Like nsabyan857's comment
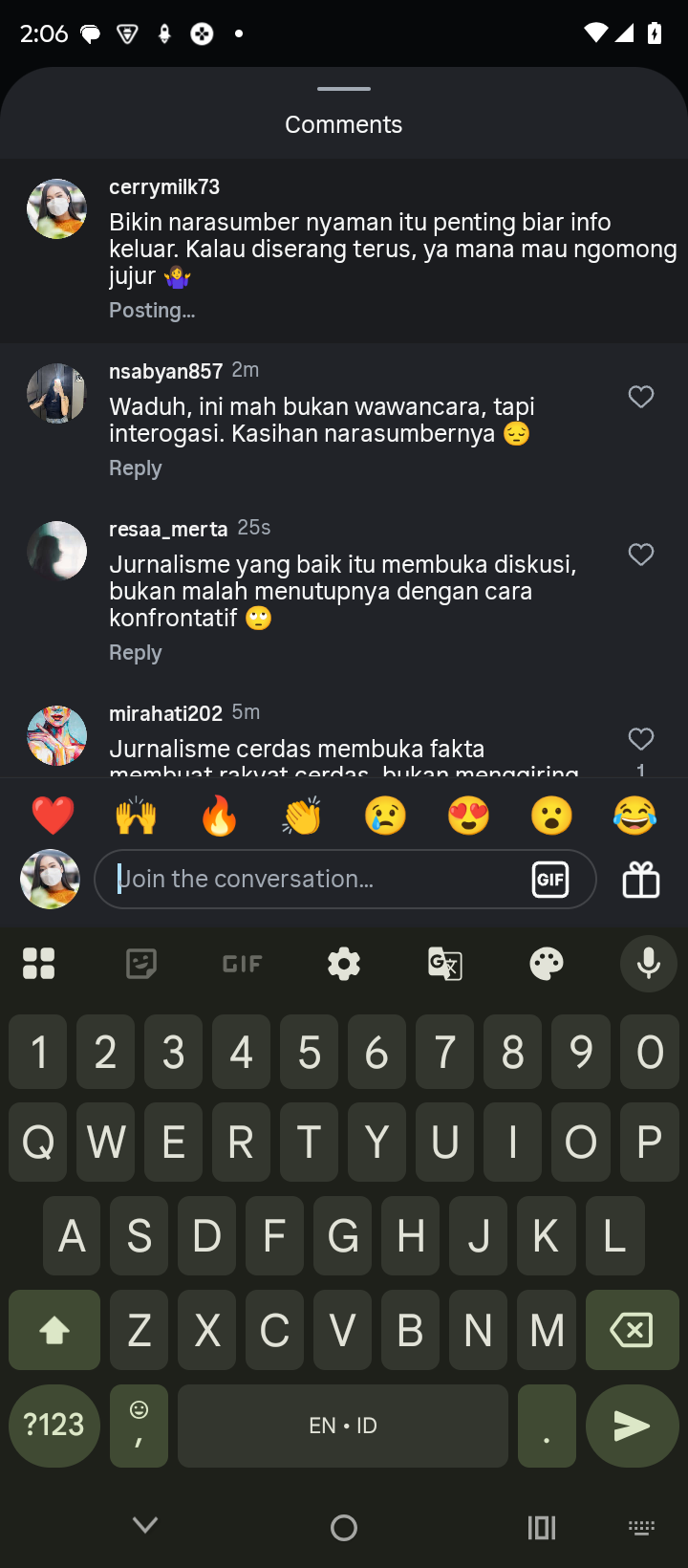688x1568 pixels. point(641,397)
